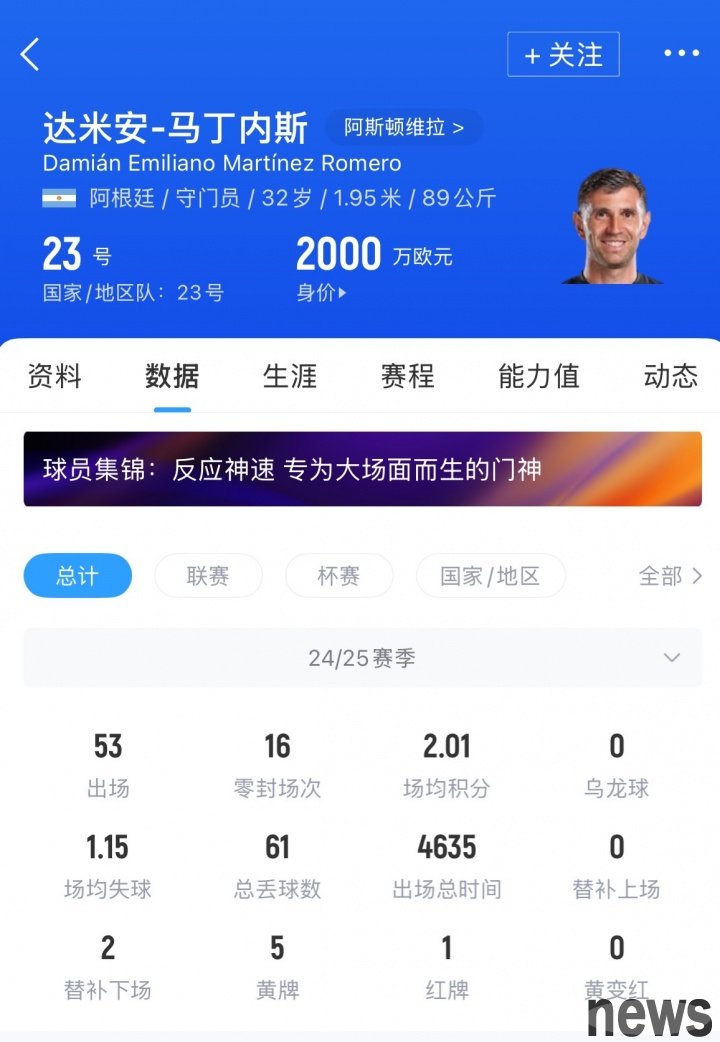Switch to the 资料 tab
The height and width of the screenshot is (1042, 720).
[54, 376]
